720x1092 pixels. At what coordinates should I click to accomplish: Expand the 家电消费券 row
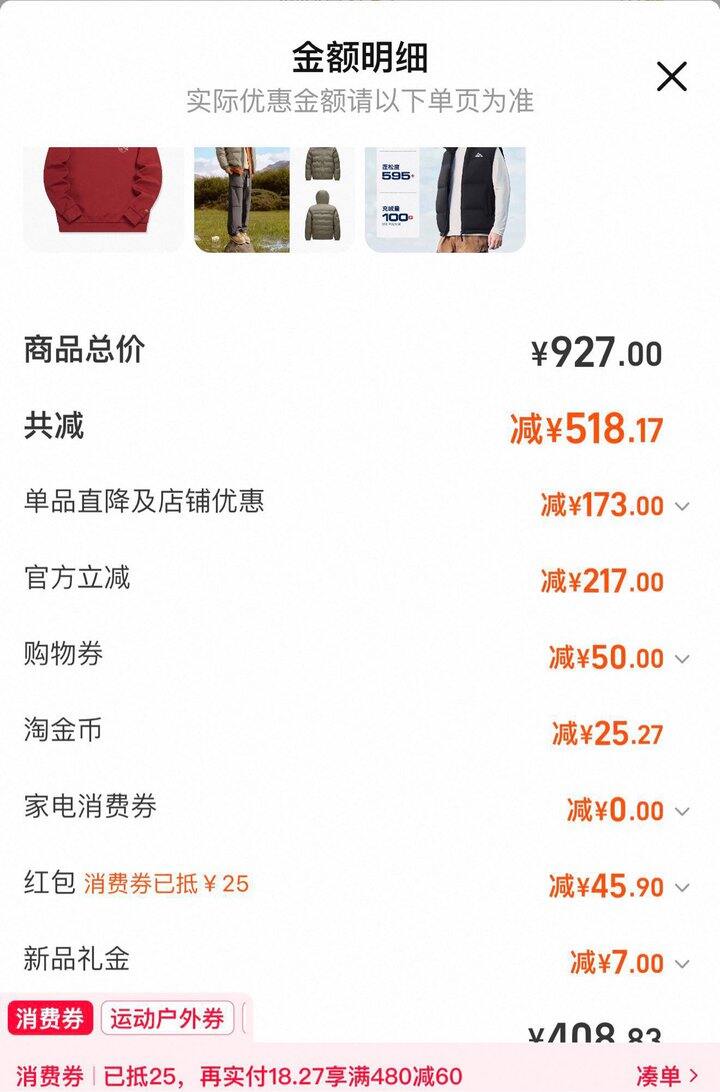[682, 811]
